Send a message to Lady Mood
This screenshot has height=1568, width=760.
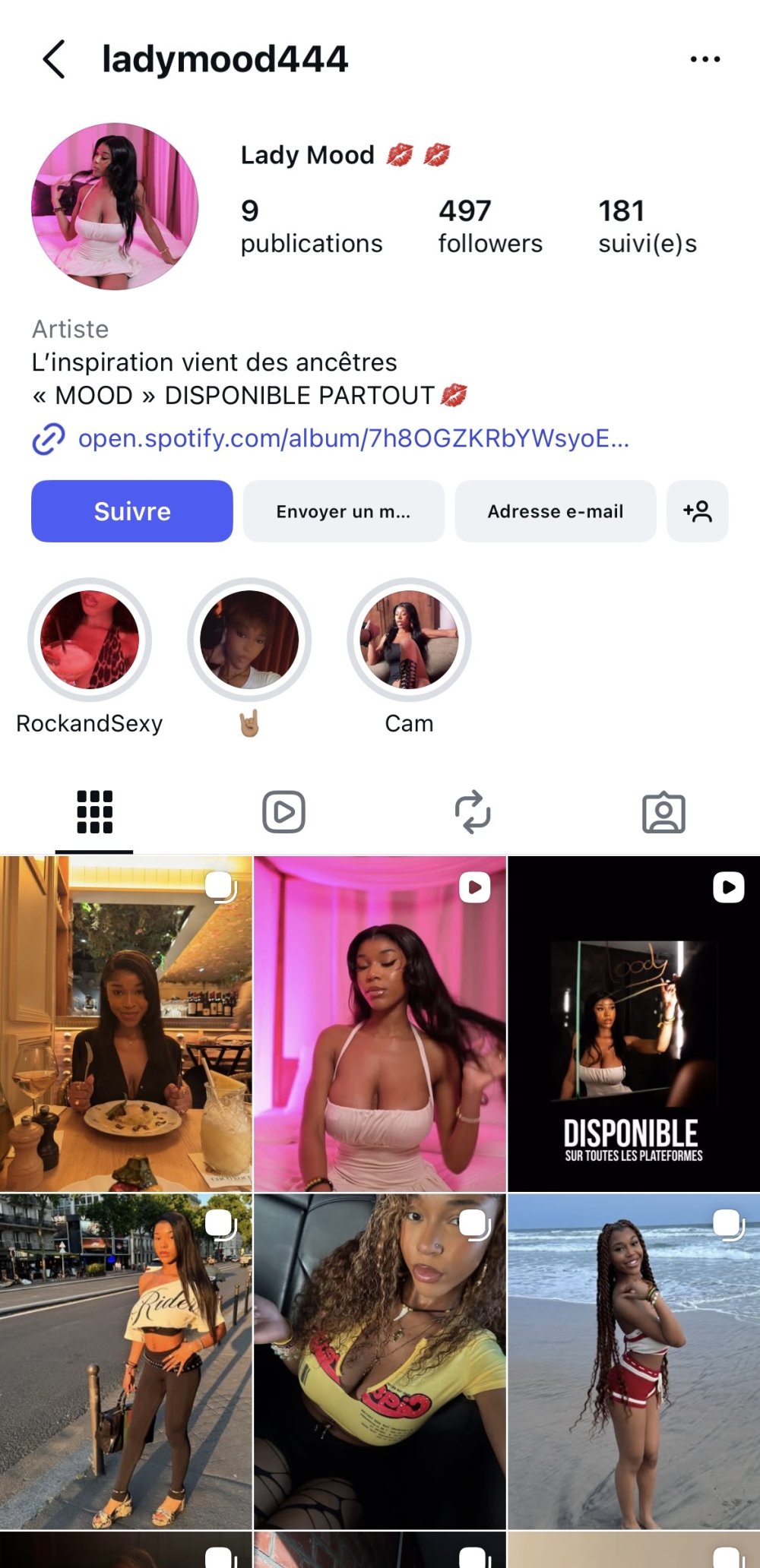pos(344,511)
